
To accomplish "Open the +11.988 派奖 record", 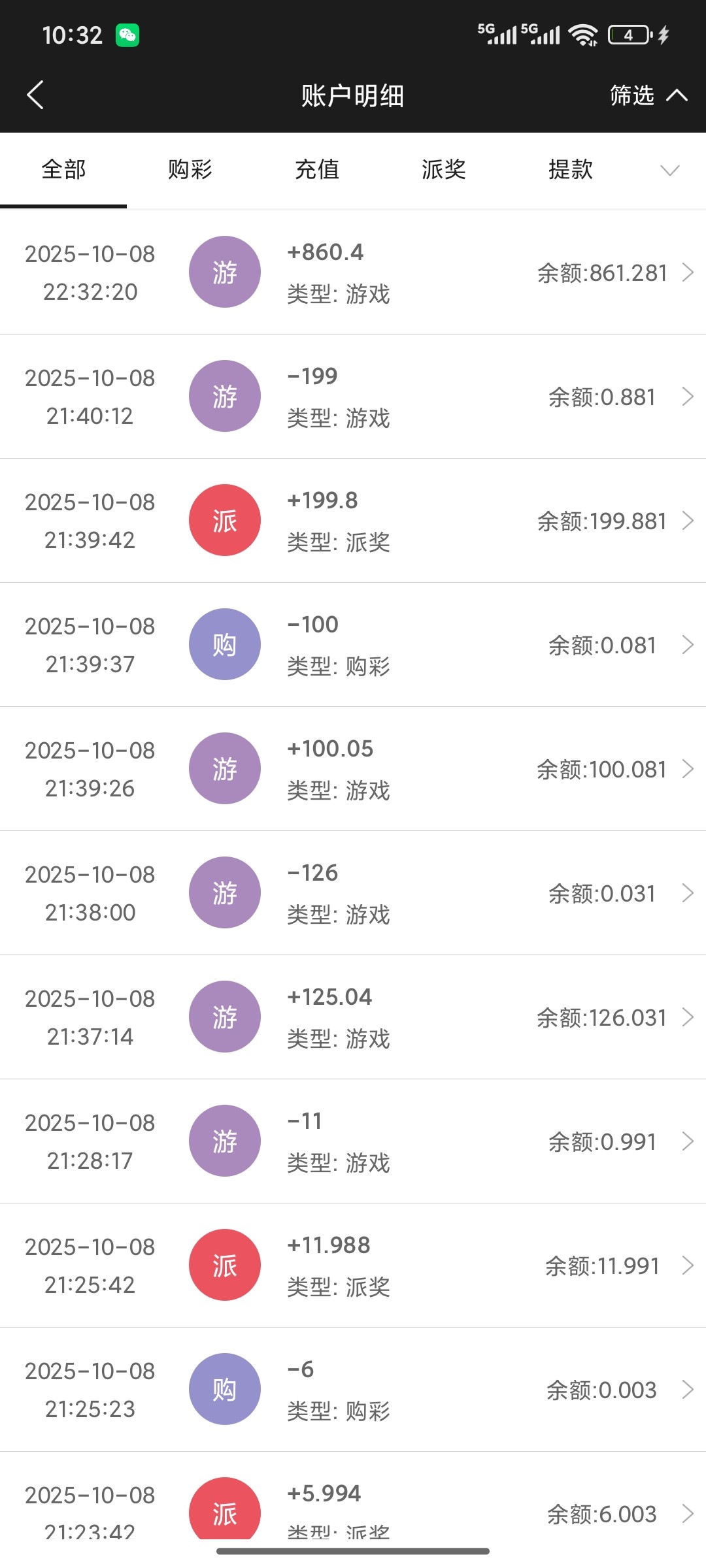I will [x=353, y=1266].
